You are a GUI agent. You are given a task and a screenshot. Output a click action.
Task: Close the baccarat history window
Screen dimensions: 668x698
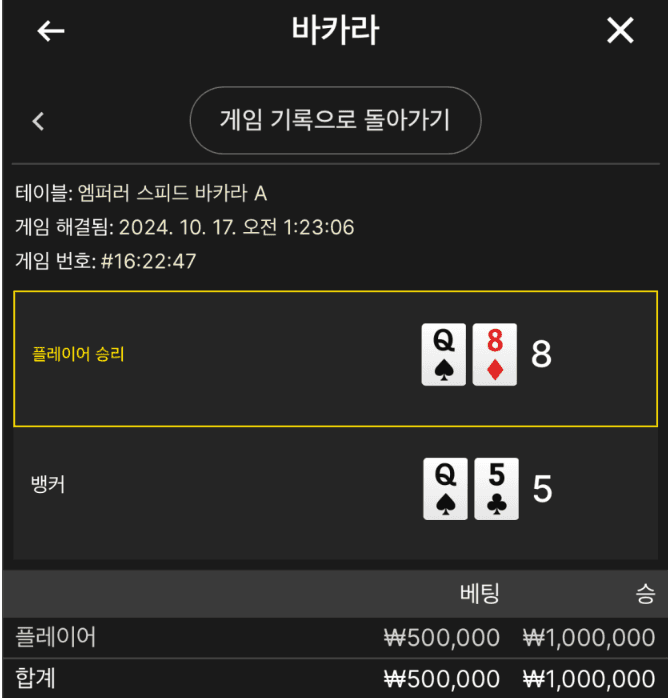point(620,31)
